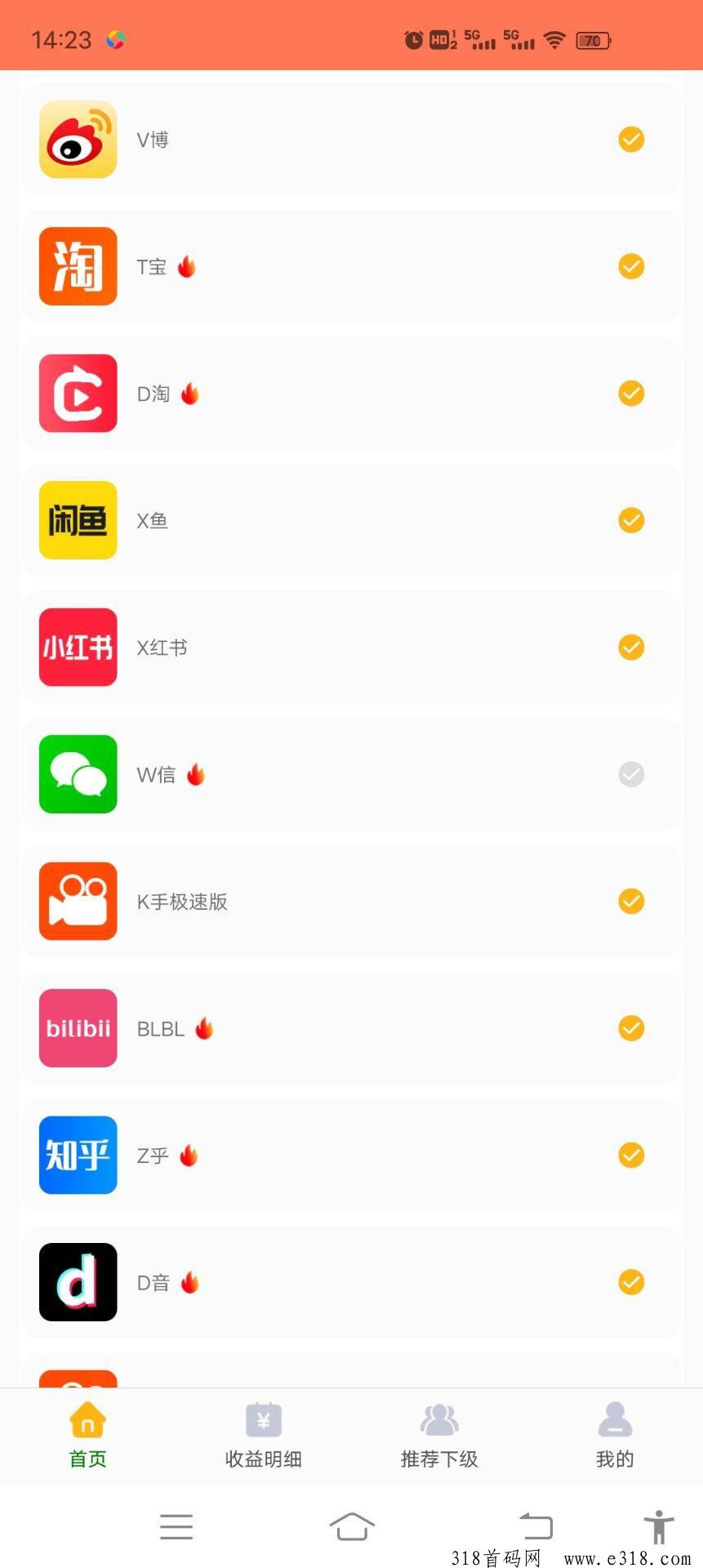Select the BLBL row
The image size is (703, 1568).
(351, 1028)
